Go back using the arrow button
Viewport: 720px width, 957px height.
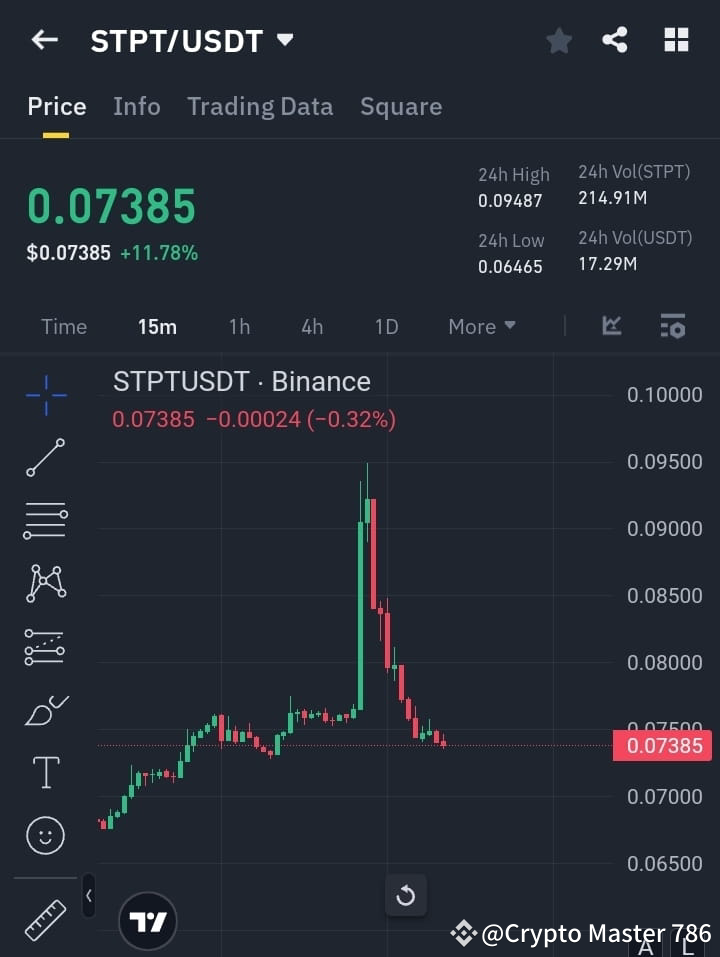[x=44, y=40]
